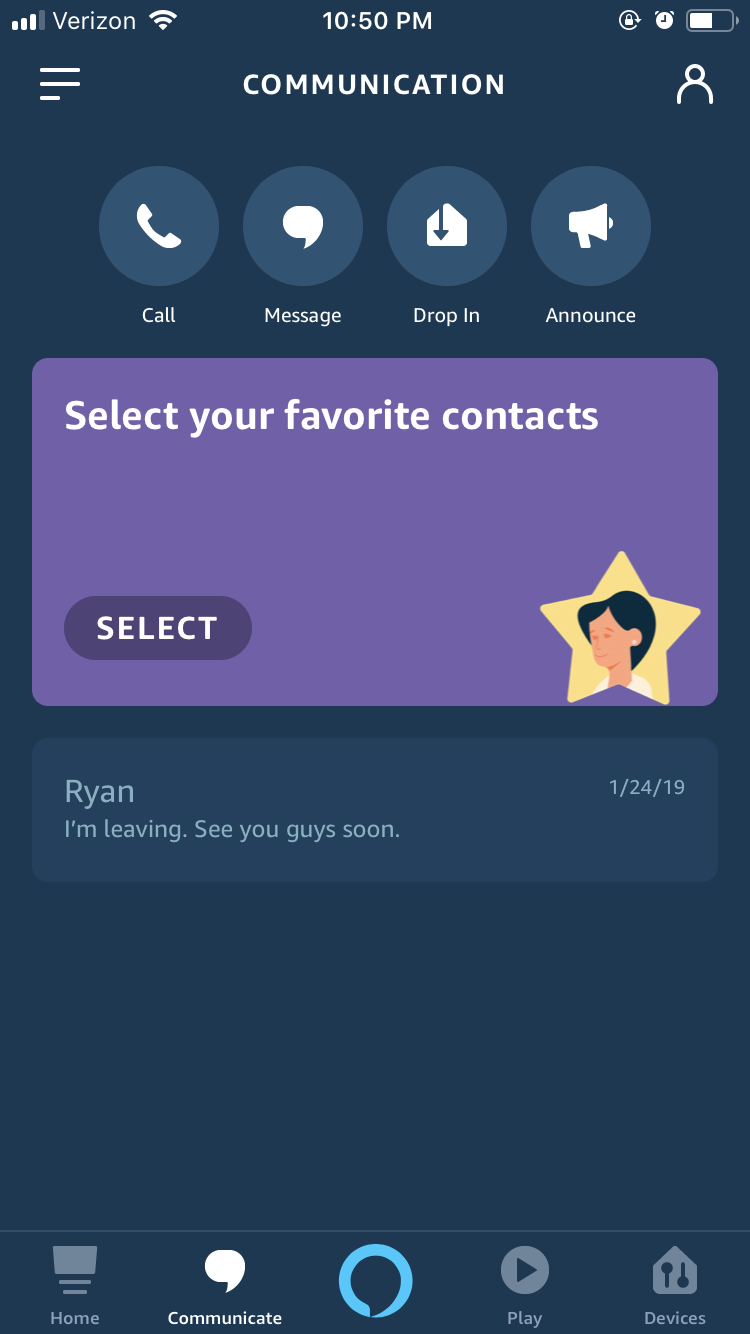
Task: Switch to the Devices tab
Action: tap(675, 1284)
